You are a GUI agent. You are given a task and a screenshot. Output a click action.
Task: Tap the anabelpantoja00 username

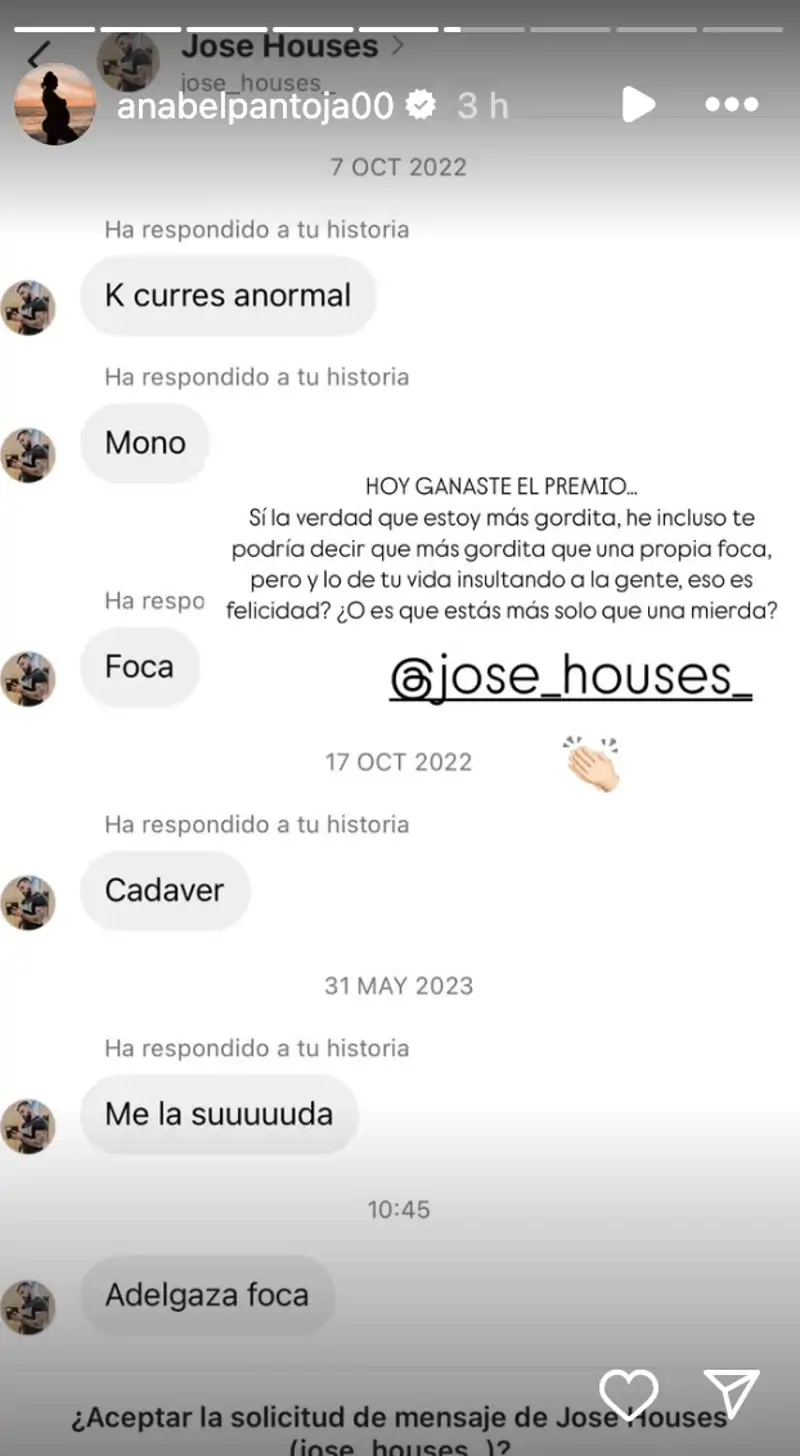[x=255, y=105]
